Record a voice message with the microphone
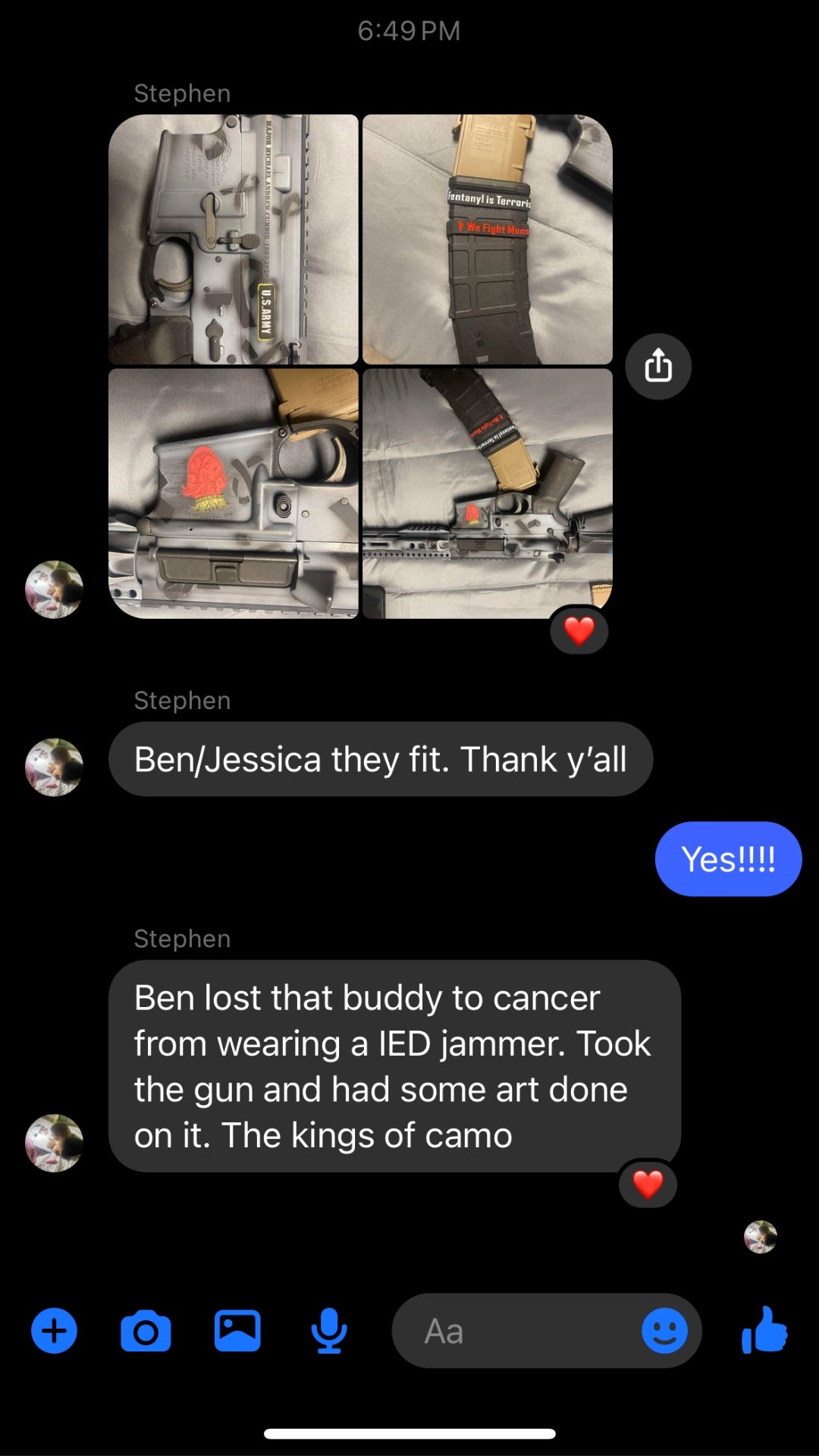This screenshot has height=1456, width=819. (x=329, y=1331)
